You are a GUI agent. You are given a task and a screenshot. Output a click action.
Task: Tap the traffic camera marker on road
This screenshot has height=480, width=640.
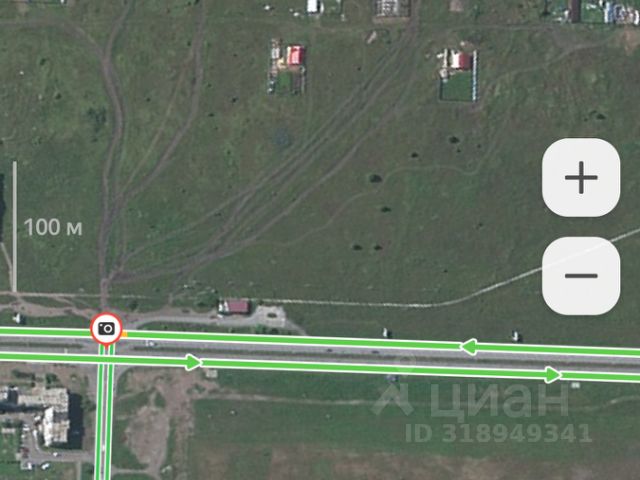point(106,328)
